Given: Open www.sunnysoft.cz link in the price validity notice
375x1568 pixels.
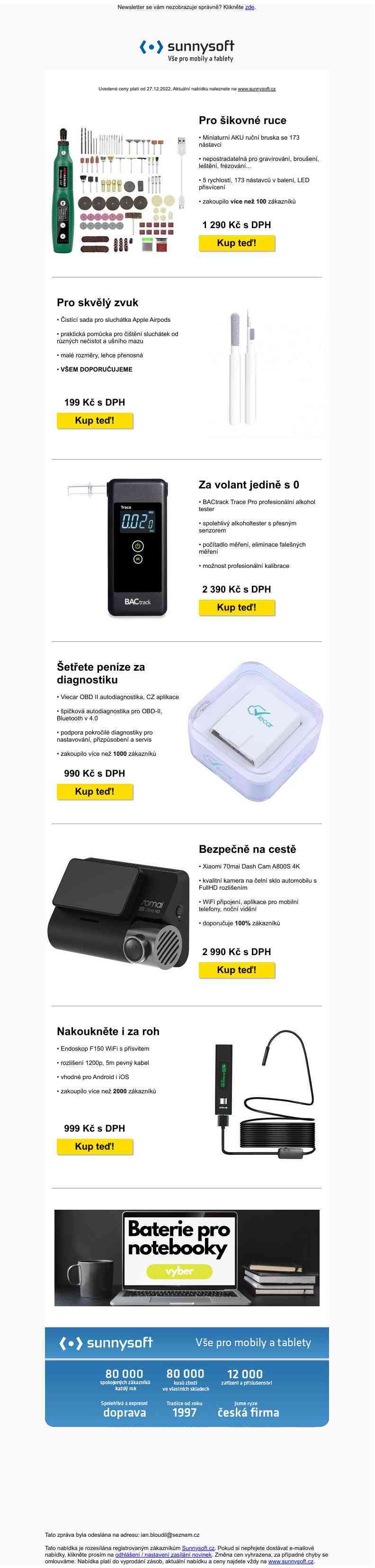Looking at the screenshot, I should pyautogui.click(x=256, y=89).
